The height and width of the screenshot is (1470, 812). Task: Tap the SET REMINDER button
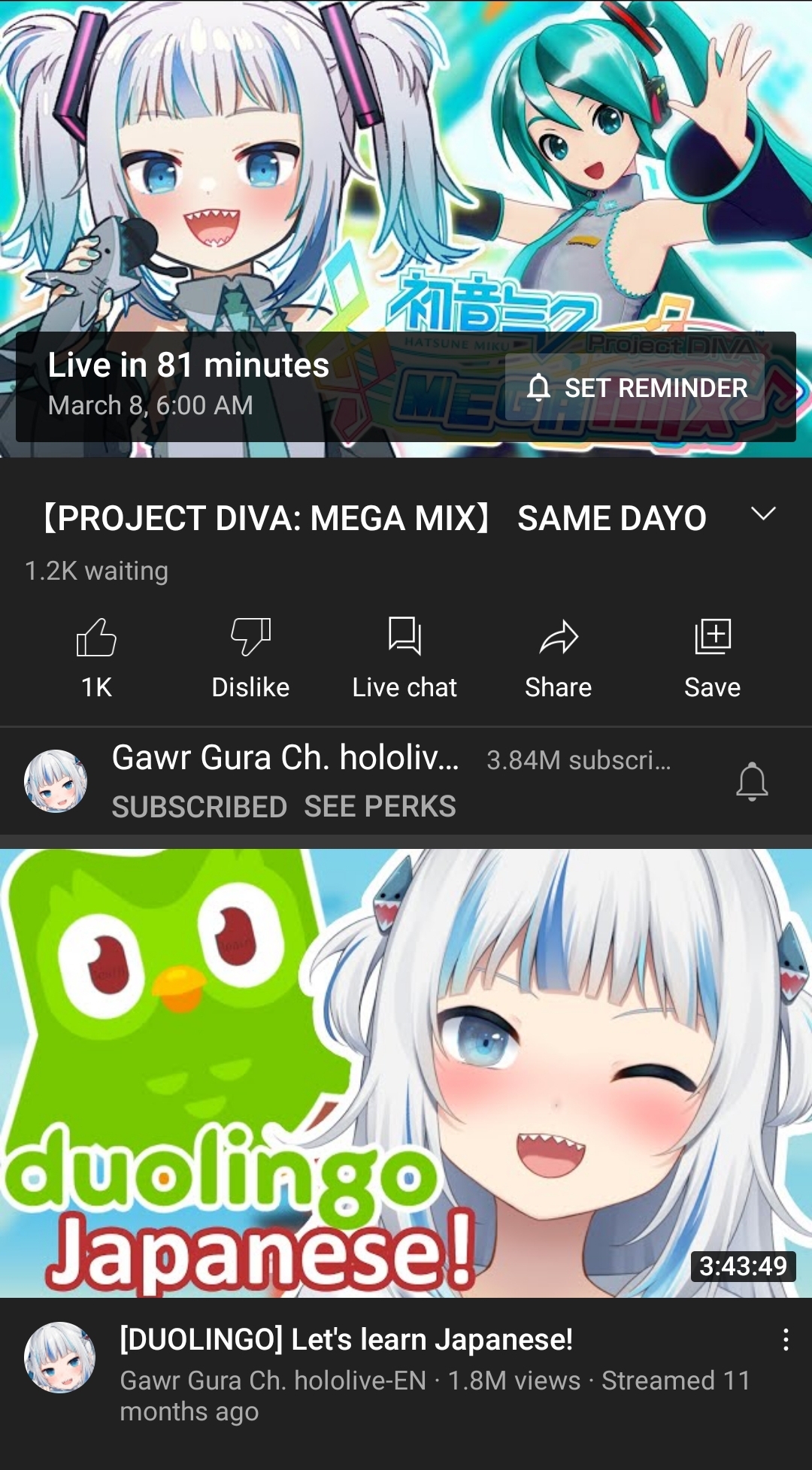point(635,387)
